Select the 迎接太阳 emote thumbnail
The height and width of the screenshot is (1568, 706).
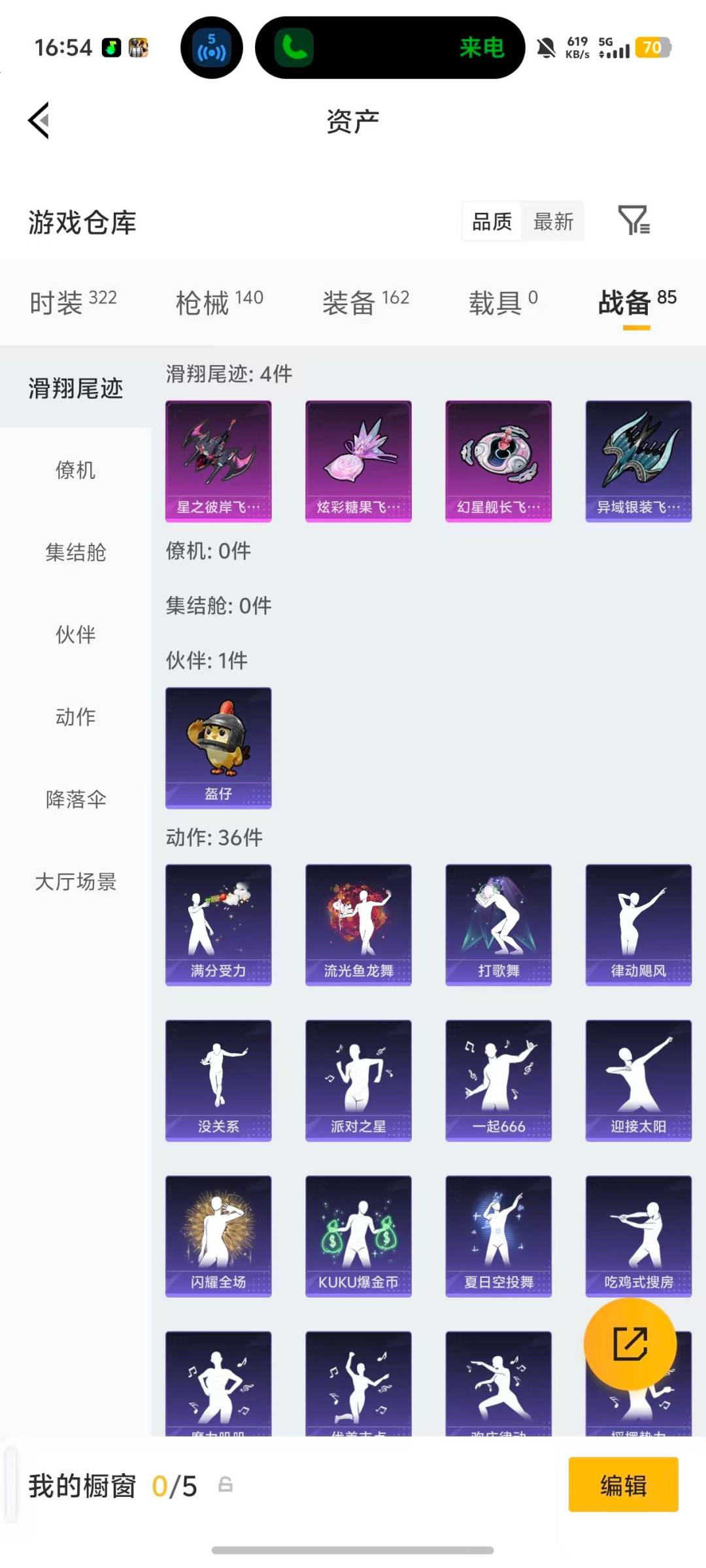pos(638,1080)
